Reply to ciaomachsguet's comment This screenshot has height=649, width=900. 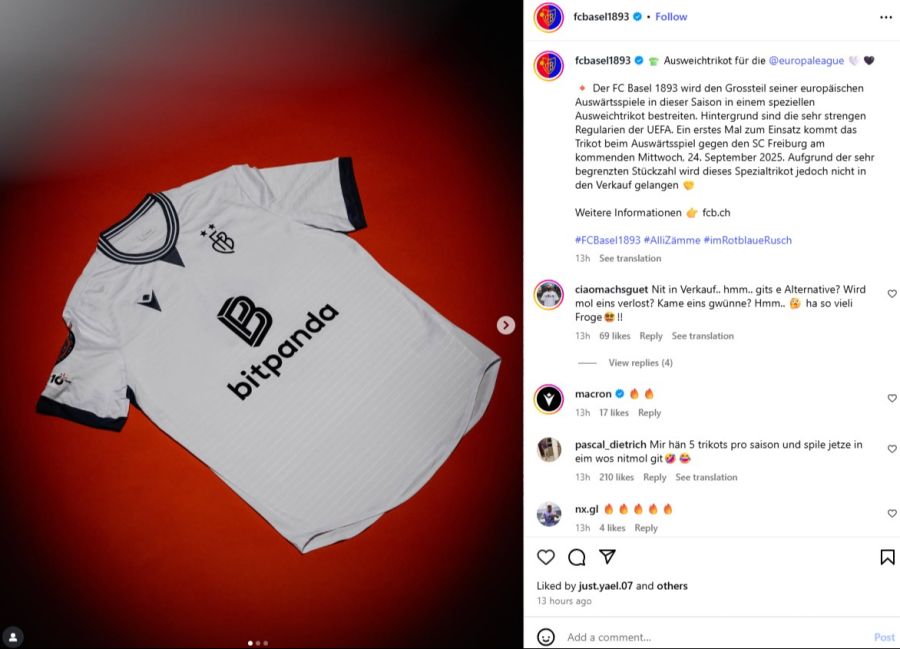coord(651,336)
